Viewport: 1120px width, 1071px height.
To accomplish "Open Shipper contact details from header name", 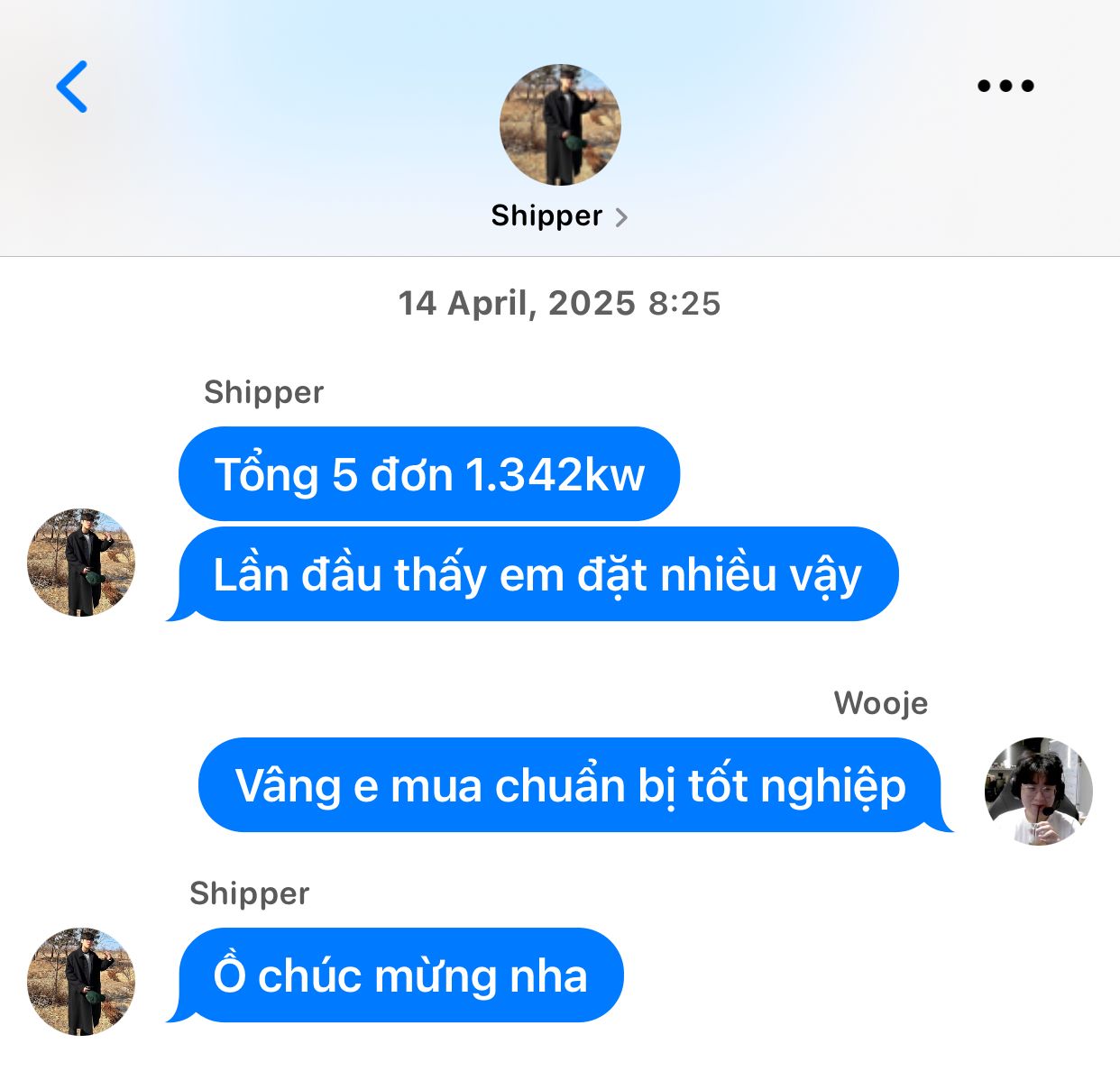I will pos(558,216).
